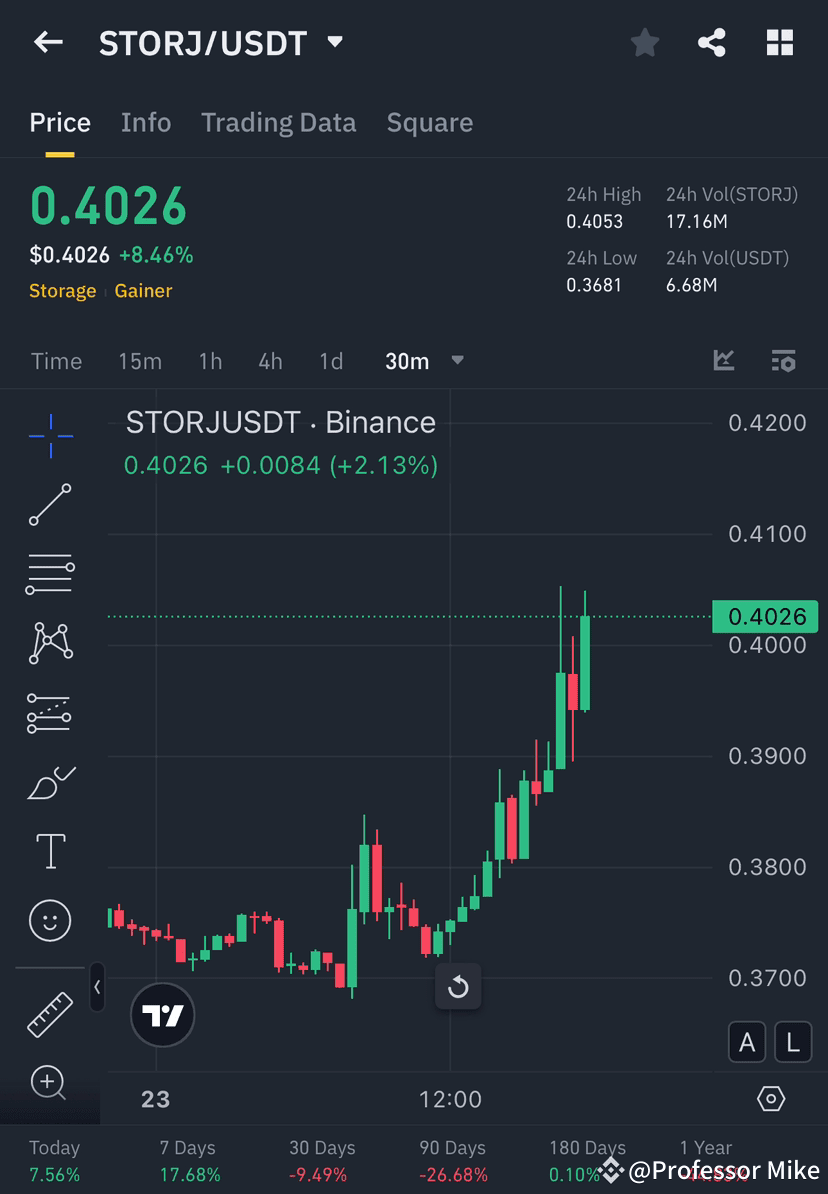Screen dimensions: 828x1194
Task: Select the zoom-in magnifier tool
Action: pyautogui.click(x=50, y=1083)
